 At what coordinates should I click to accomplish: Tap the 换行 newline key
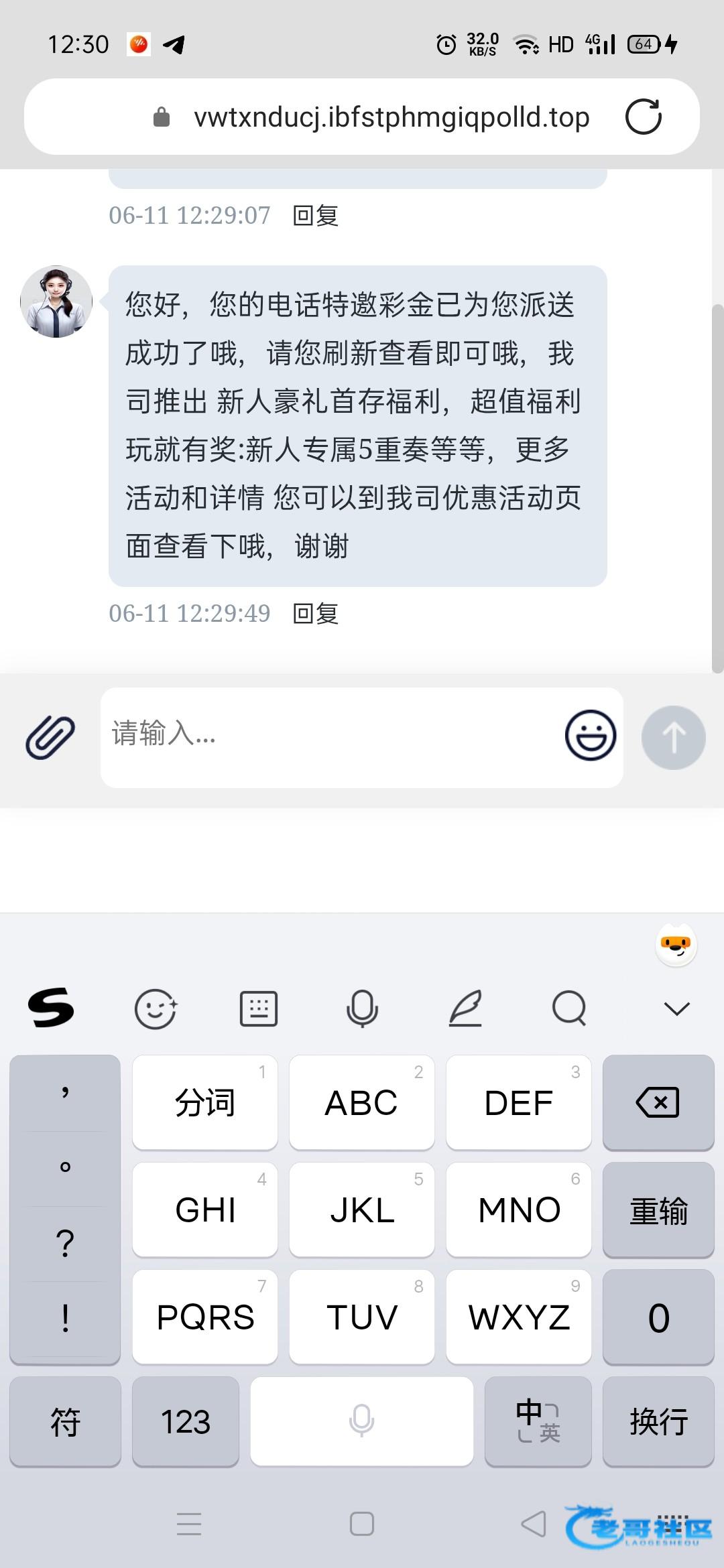pos(658,1421)
